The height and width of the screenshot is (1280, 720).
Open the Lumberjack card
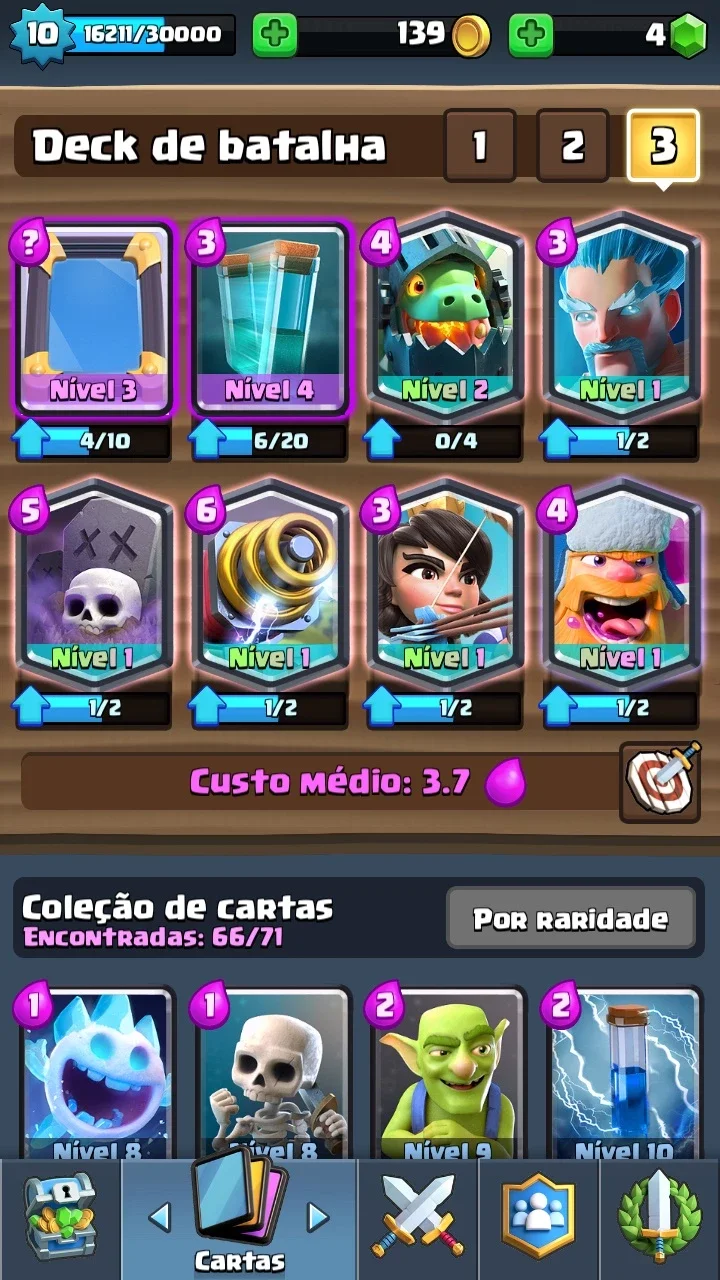coord(620,585)
